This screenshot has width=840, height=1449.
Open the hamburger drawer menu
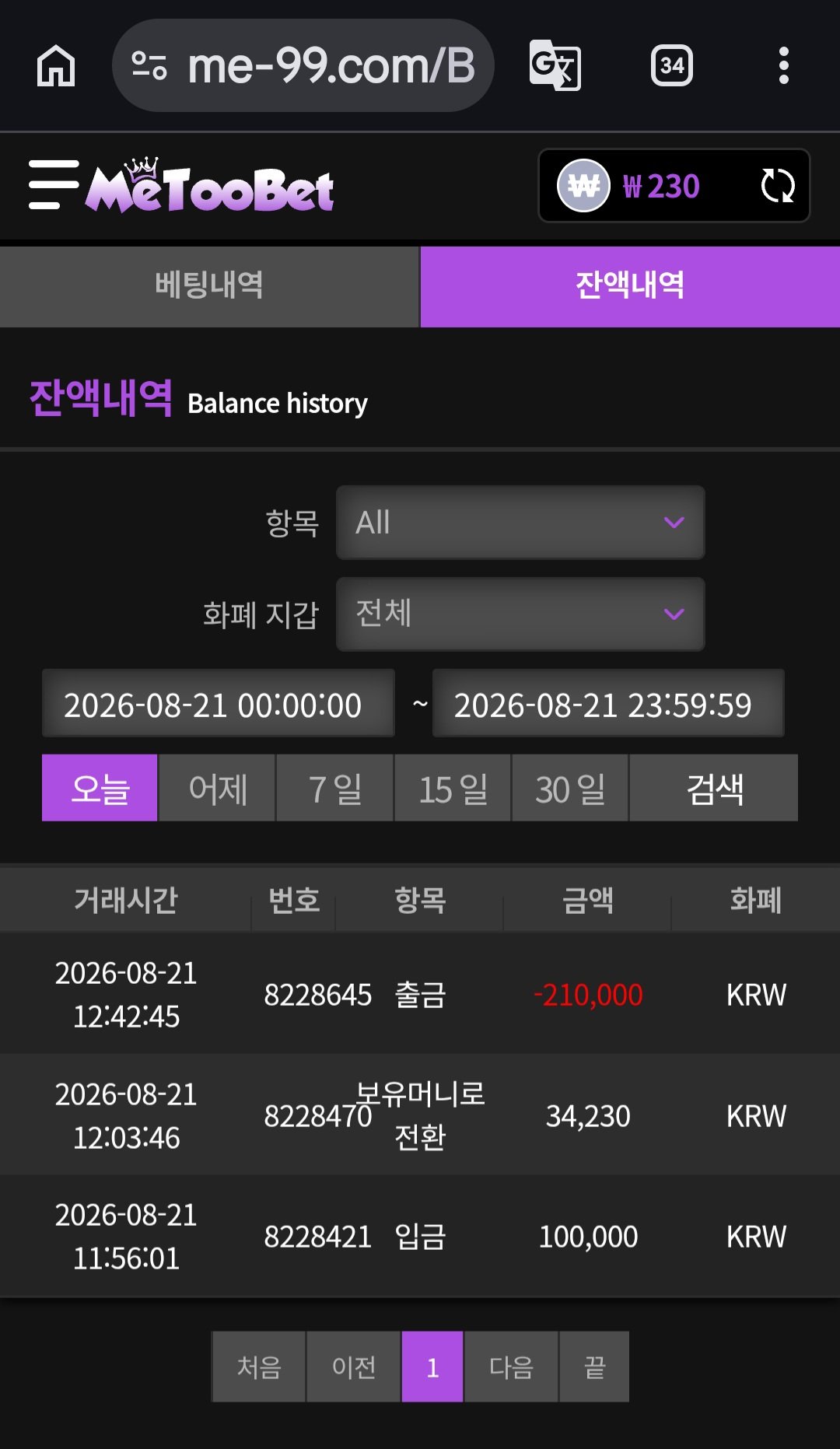pos(54,184)
